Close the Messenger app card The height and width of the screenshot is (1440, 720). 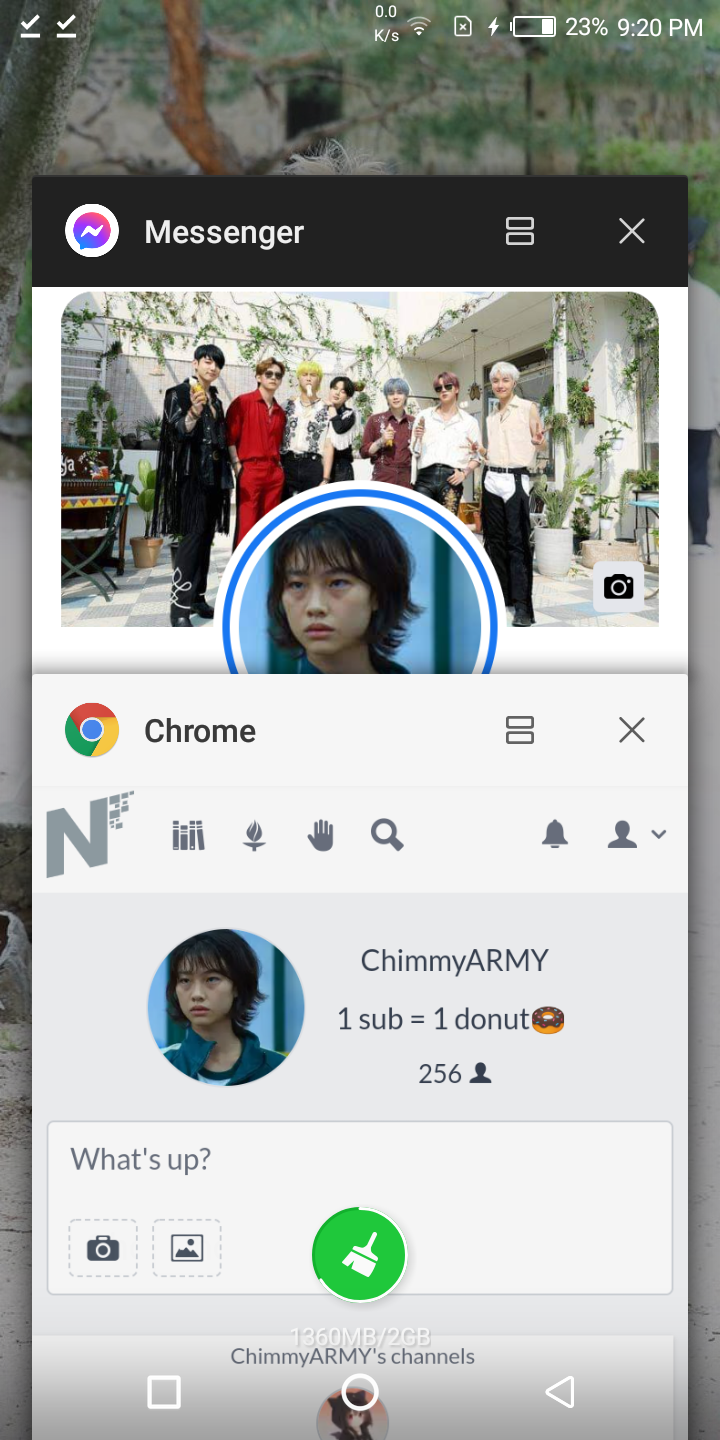pos(632,232)
